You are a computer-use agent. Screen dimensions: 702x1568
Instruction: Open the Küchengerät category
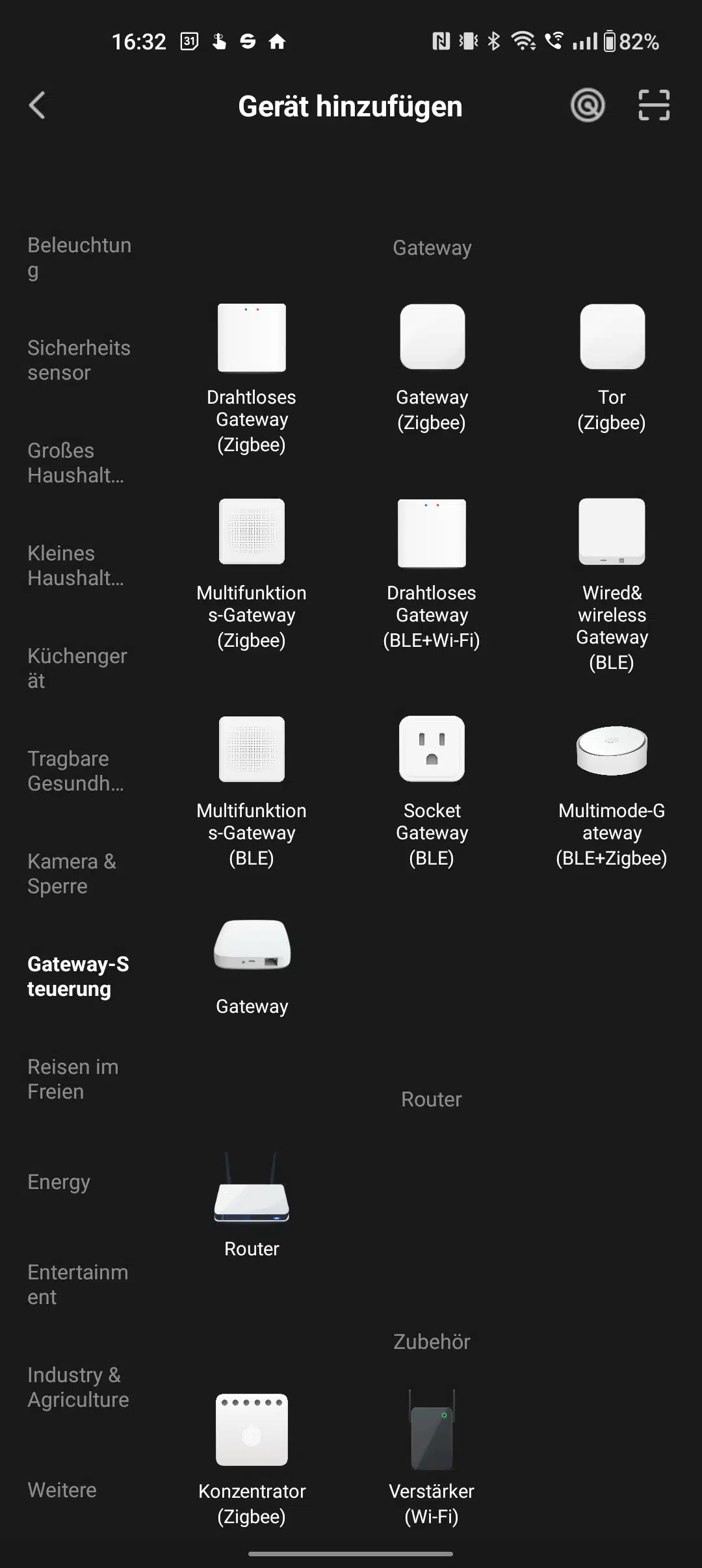point(77,668)
